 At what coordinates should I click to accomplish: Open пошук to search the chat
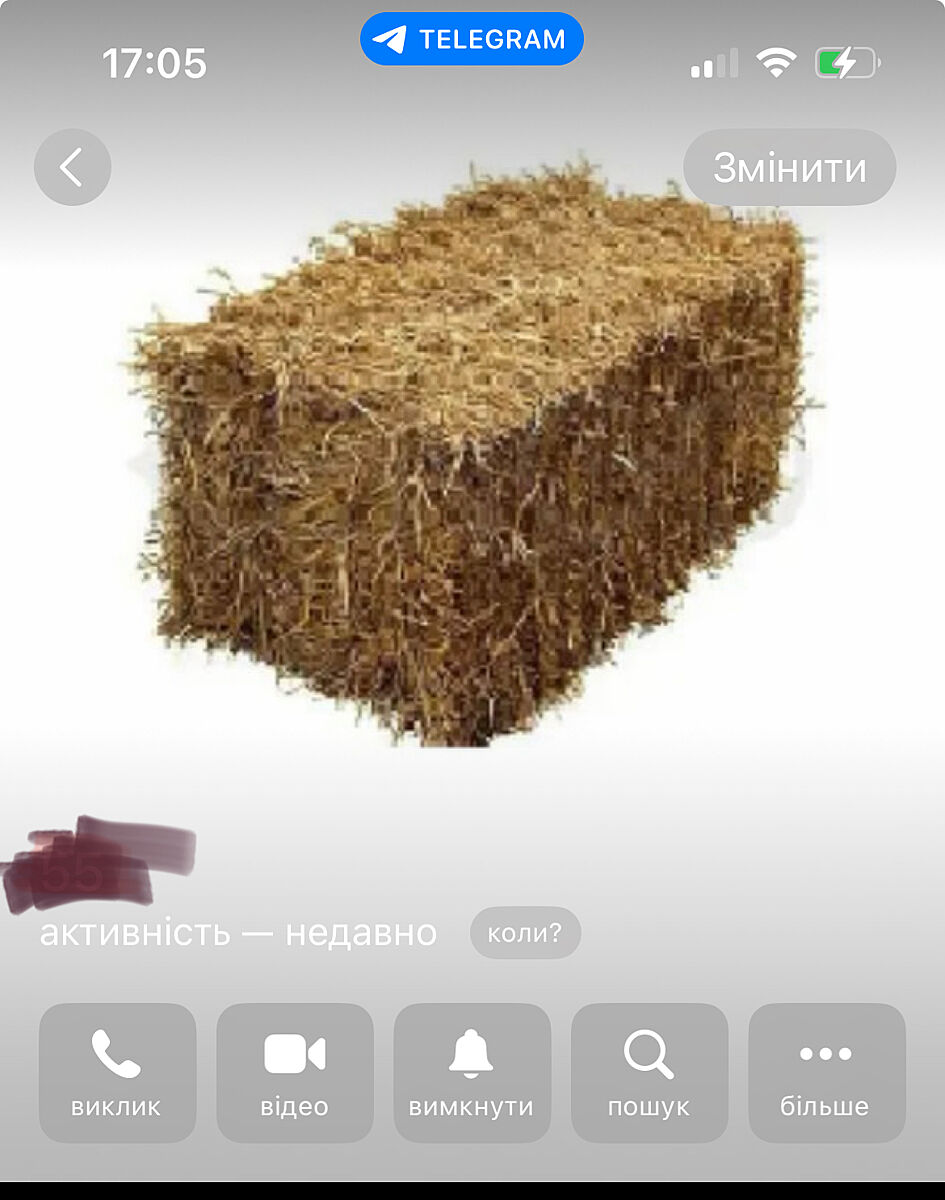click(649, 1072)
